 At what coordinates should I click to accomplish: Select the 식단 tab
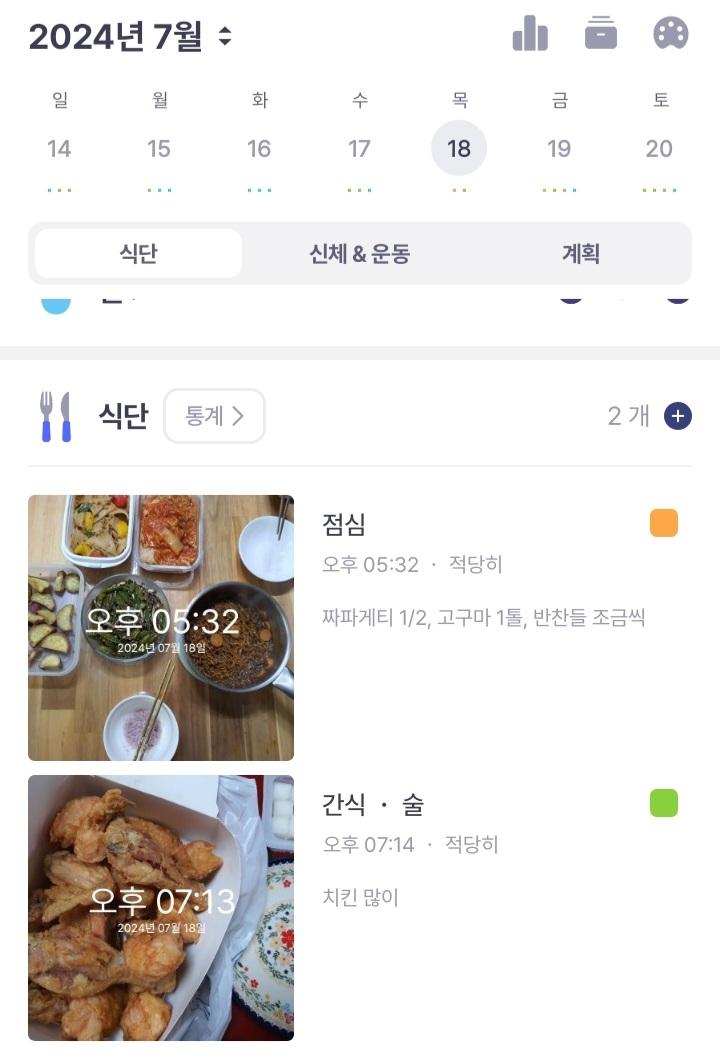(x=138, y=254)
